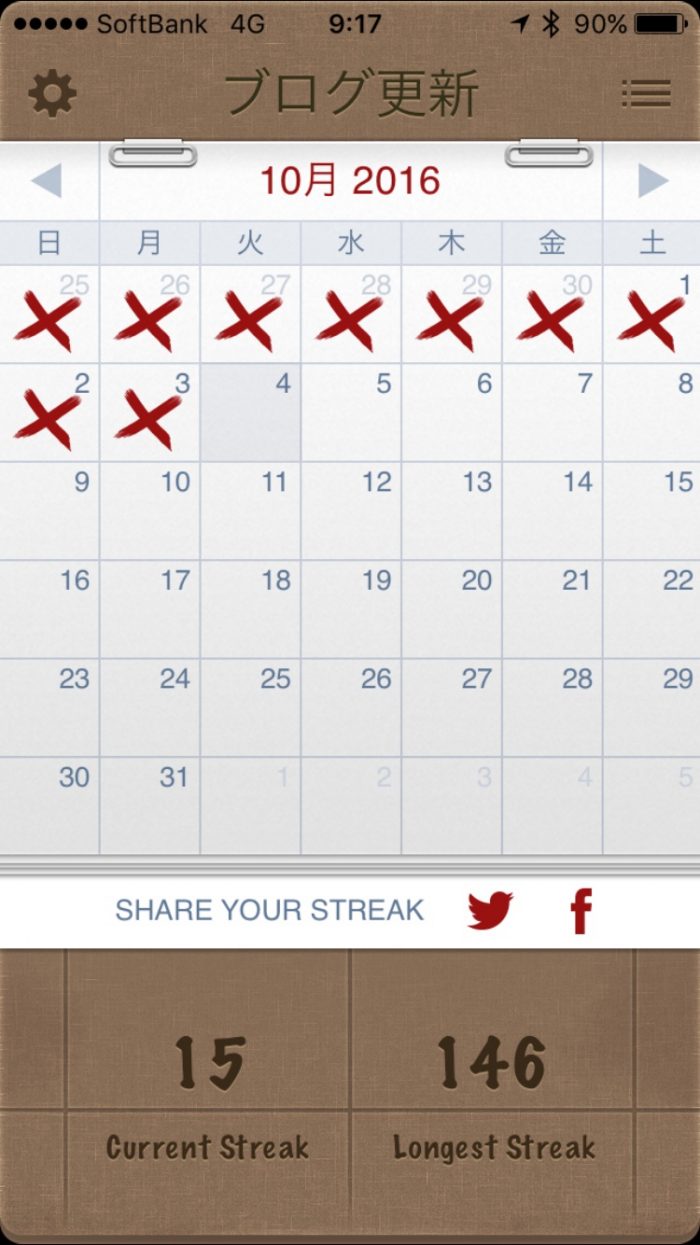Mark October 5 on the calendar
Screen dimensions: 700x1245
click(351, 413)
